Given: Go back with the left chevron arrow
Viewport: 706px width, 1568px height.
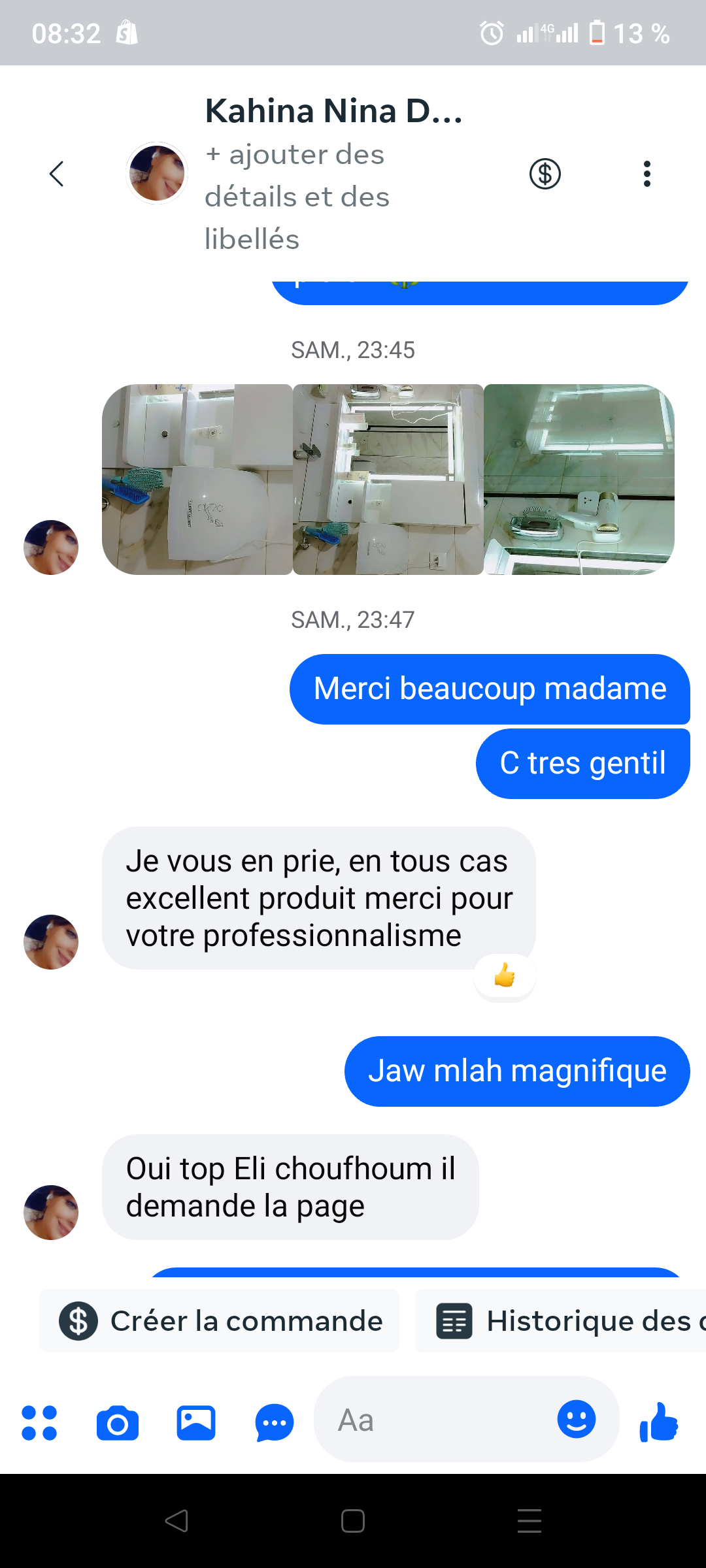Looking at the screenshot, I should tap(56, 173).
